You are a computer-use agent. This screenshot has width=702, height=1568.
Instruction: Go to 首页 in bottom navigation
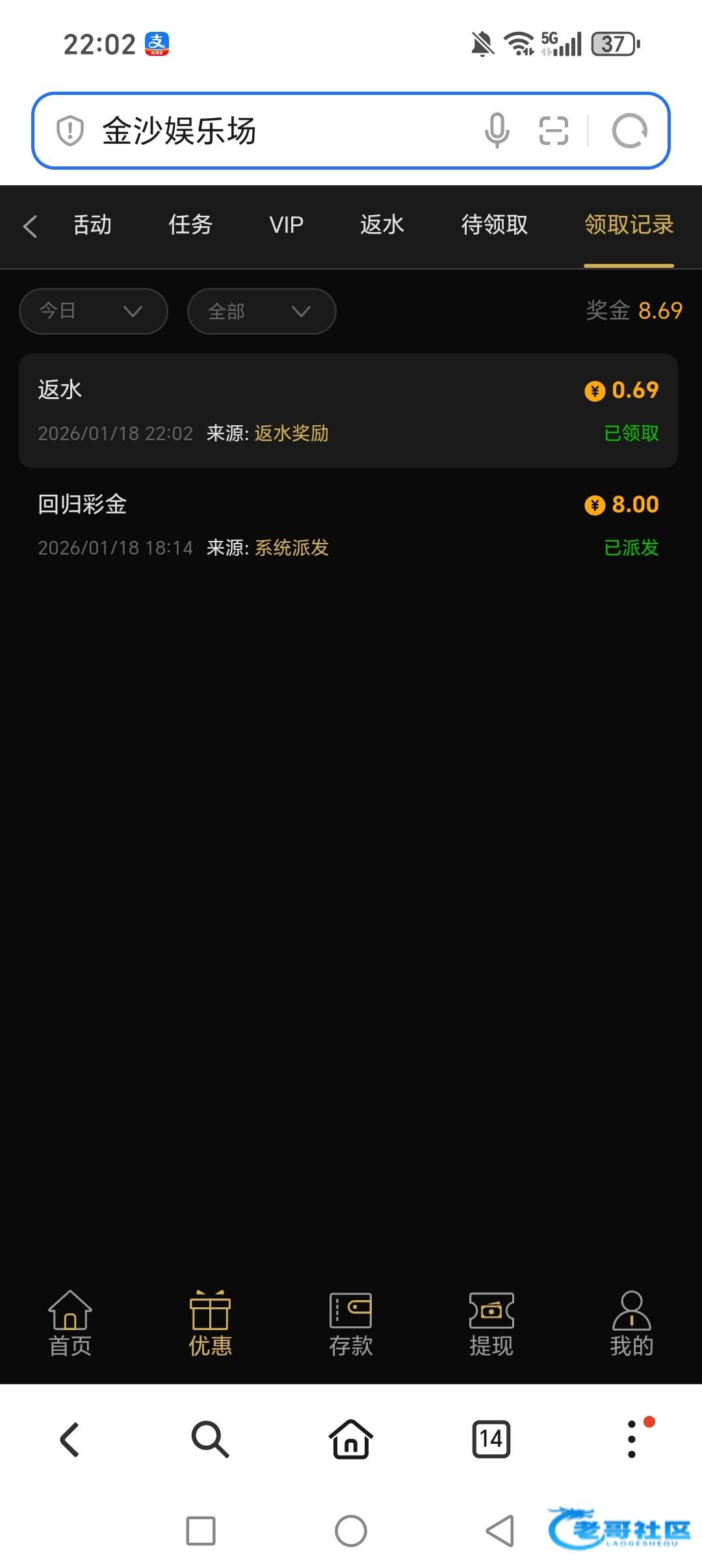(x=70, y=1324)
